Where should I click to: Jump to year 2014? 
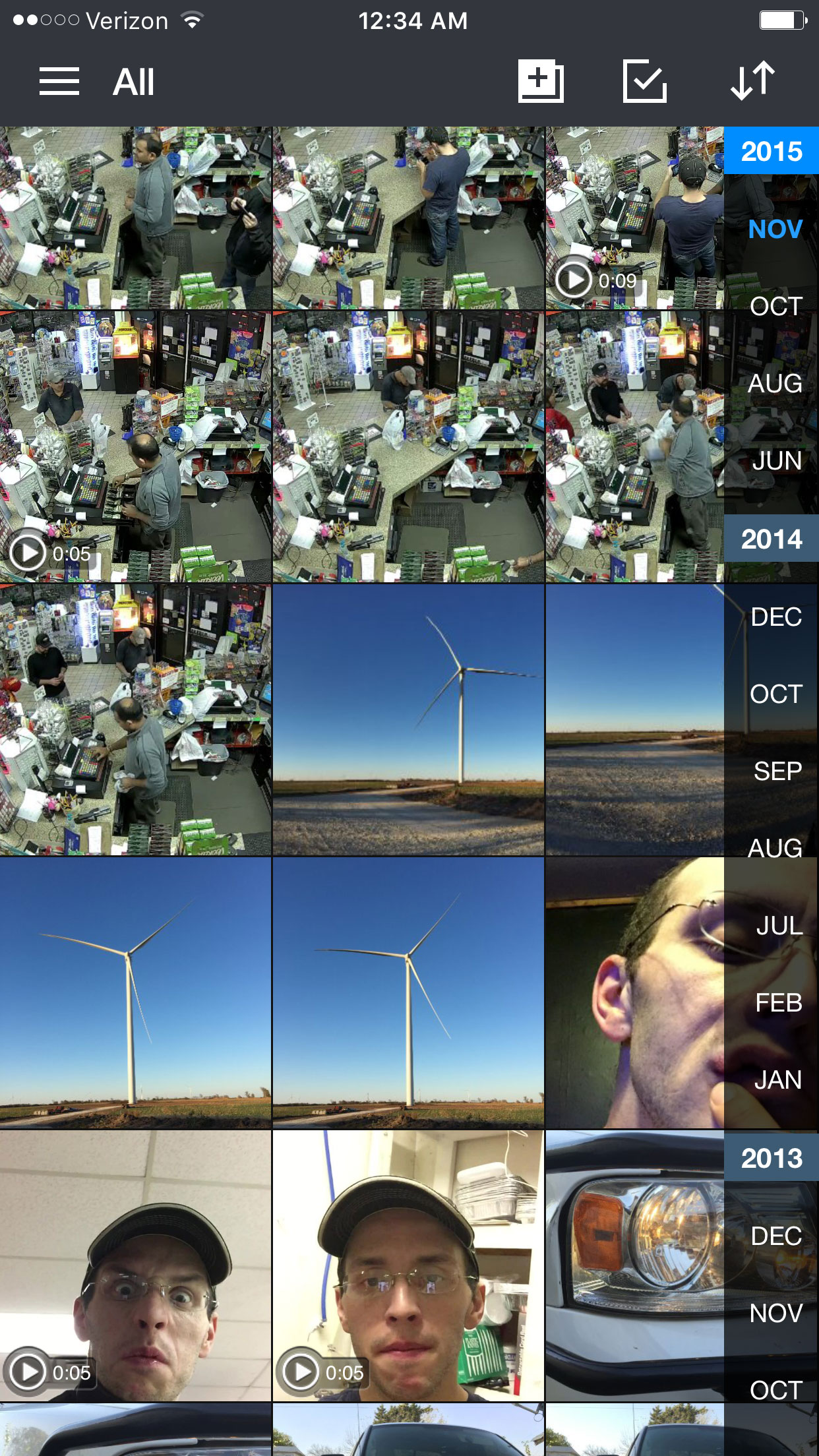pyautogui.click(x=771, y=539)
